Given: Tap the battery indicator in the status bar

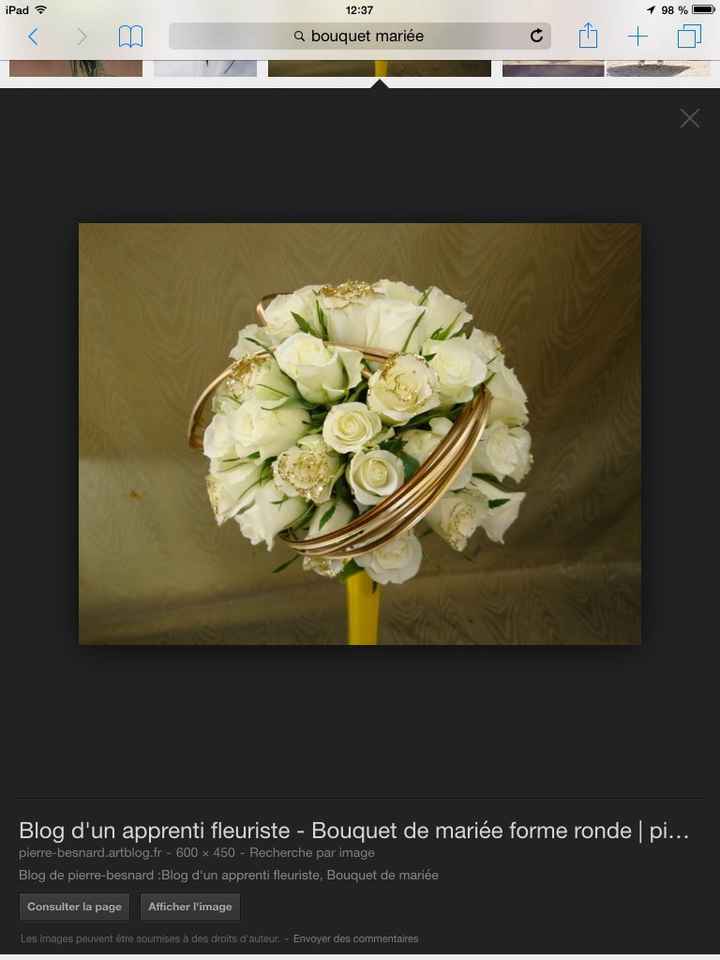Looking at the screenshot, I should [x=705, y=9].
